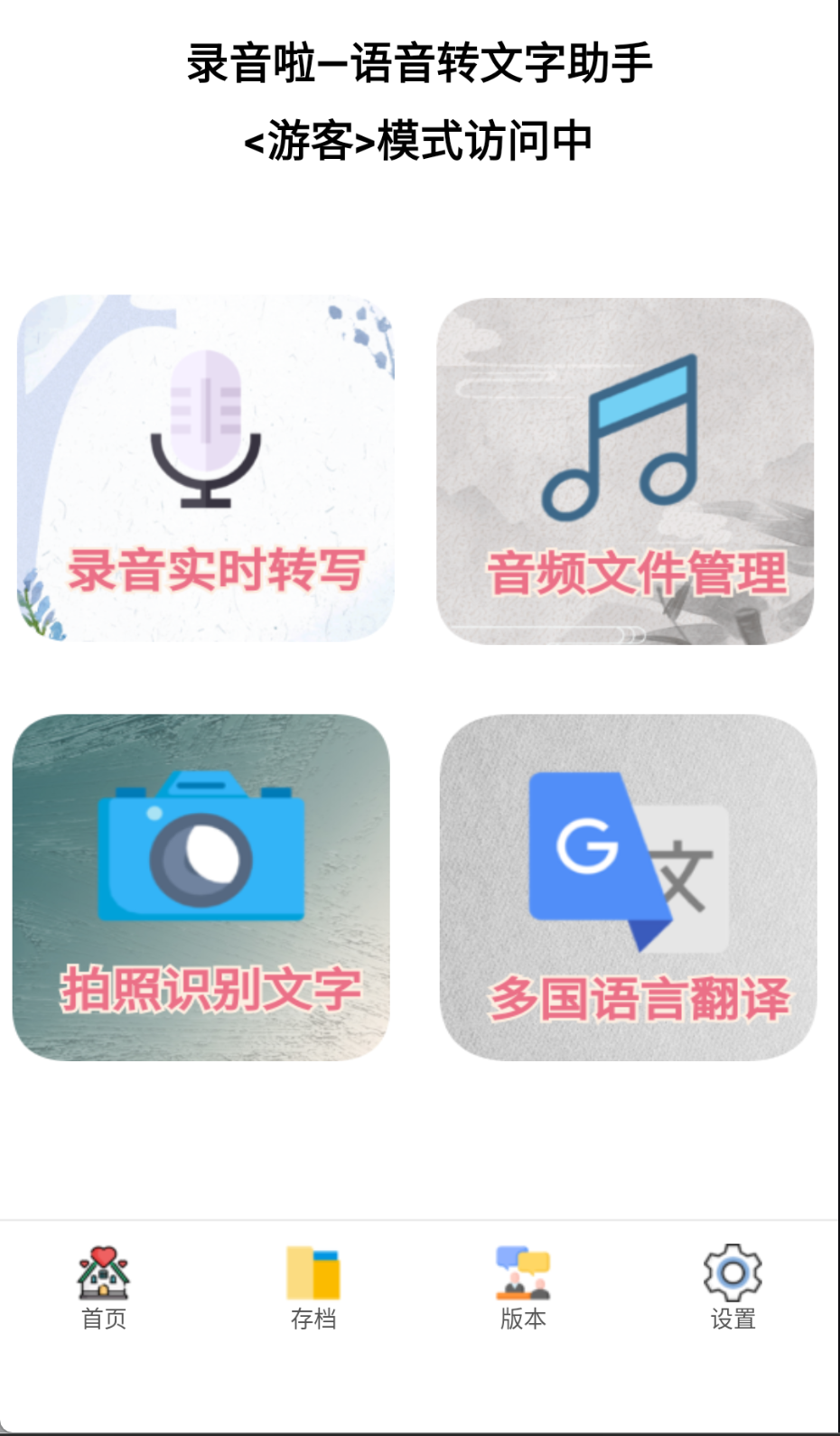Tap the camera icon for photo text recognition

[201, 849]
